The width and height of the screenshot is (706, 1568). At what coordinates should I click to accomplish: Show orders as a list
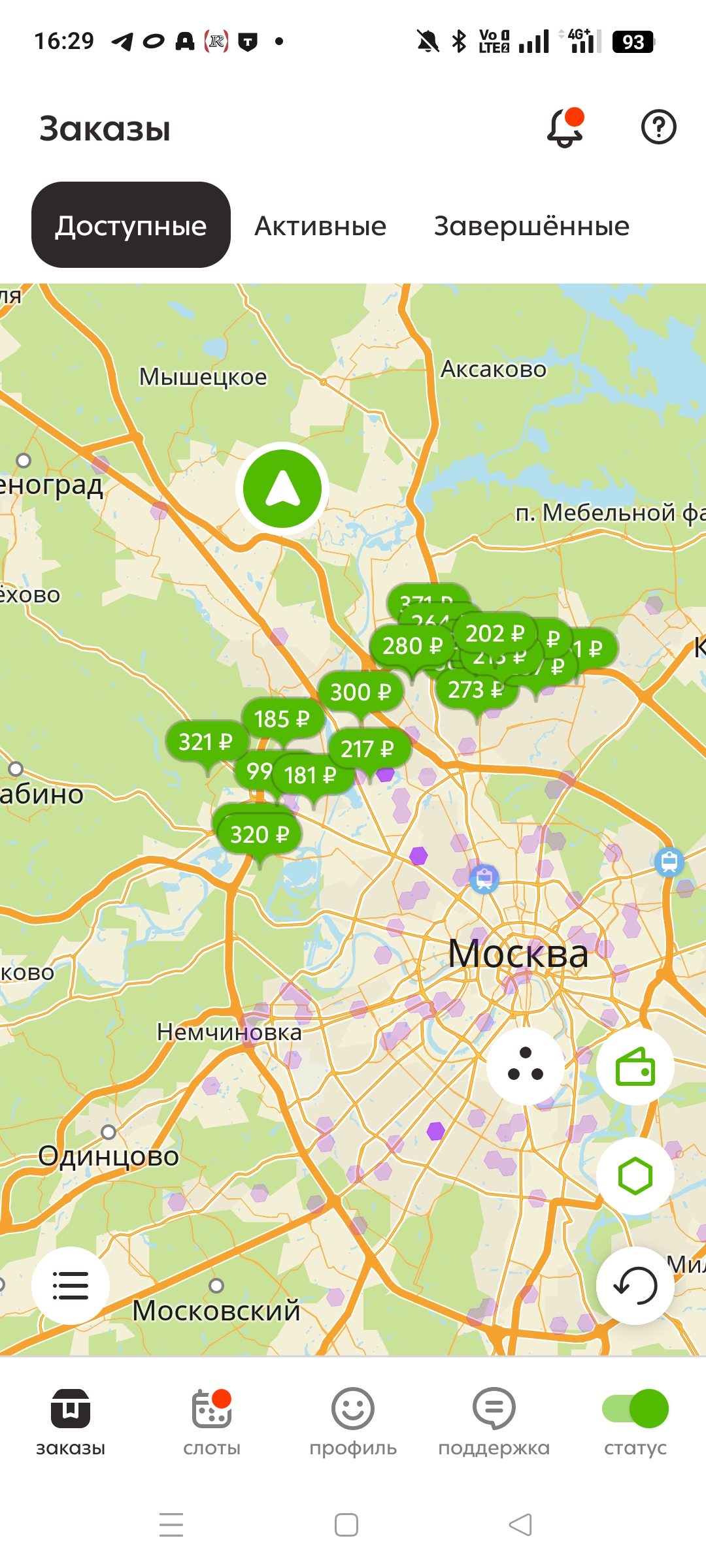(x=71, y=1286)
